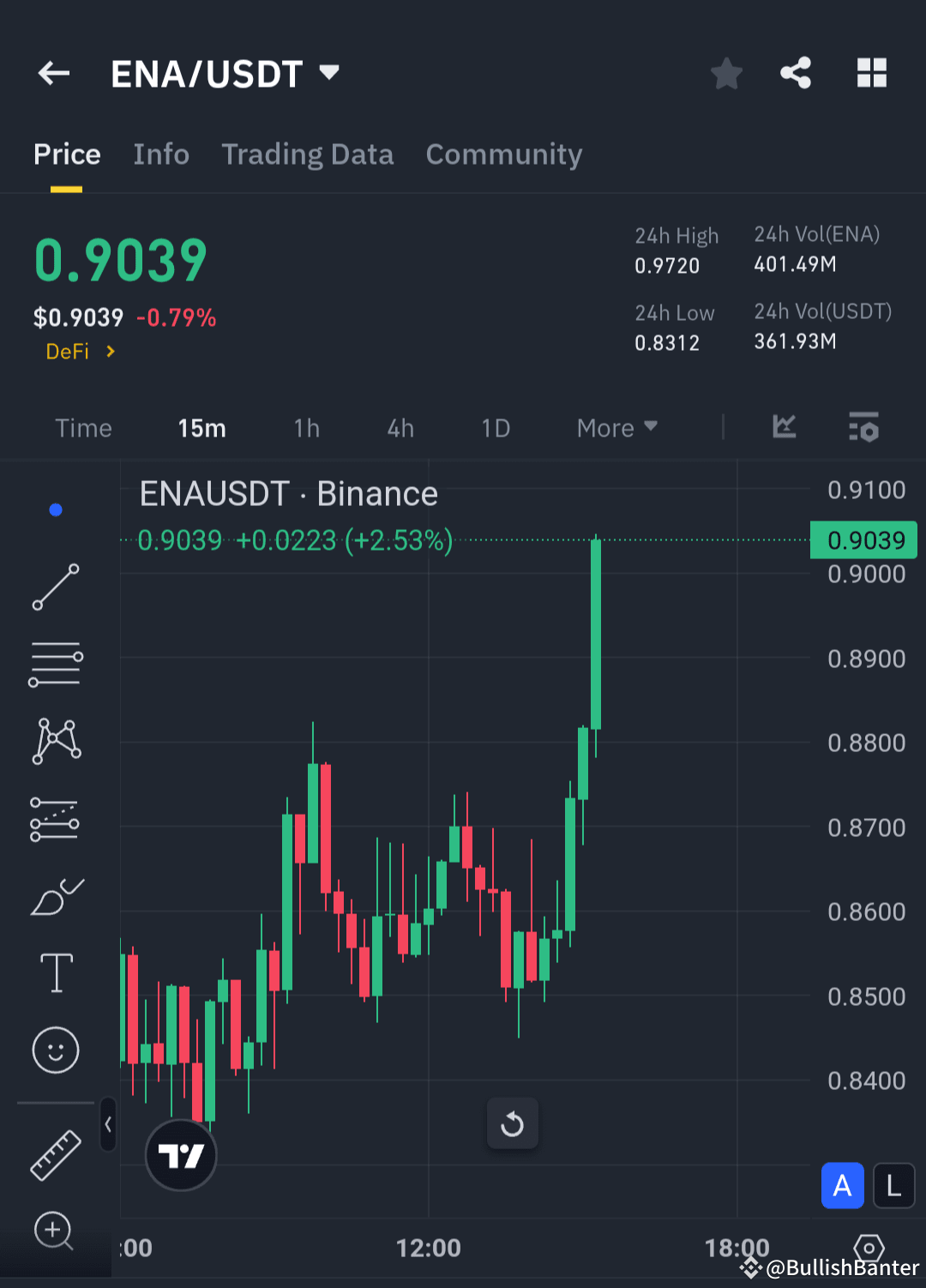Select the 1D timeframe

coord(496,427)
